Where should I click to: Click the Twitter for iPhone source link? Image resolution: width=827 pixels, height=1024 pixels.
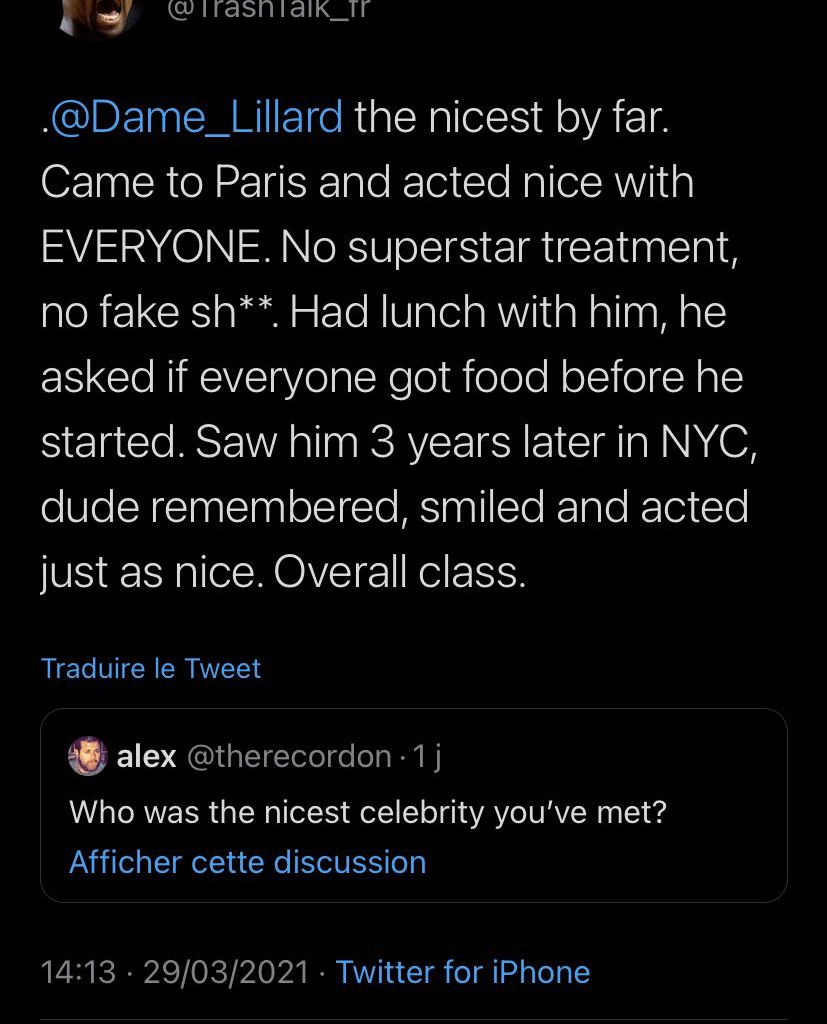(x=462, y=971)
